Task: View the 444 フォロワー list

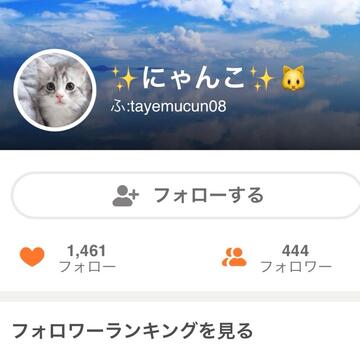Action: pyautogui.click(x=277, y=258)
